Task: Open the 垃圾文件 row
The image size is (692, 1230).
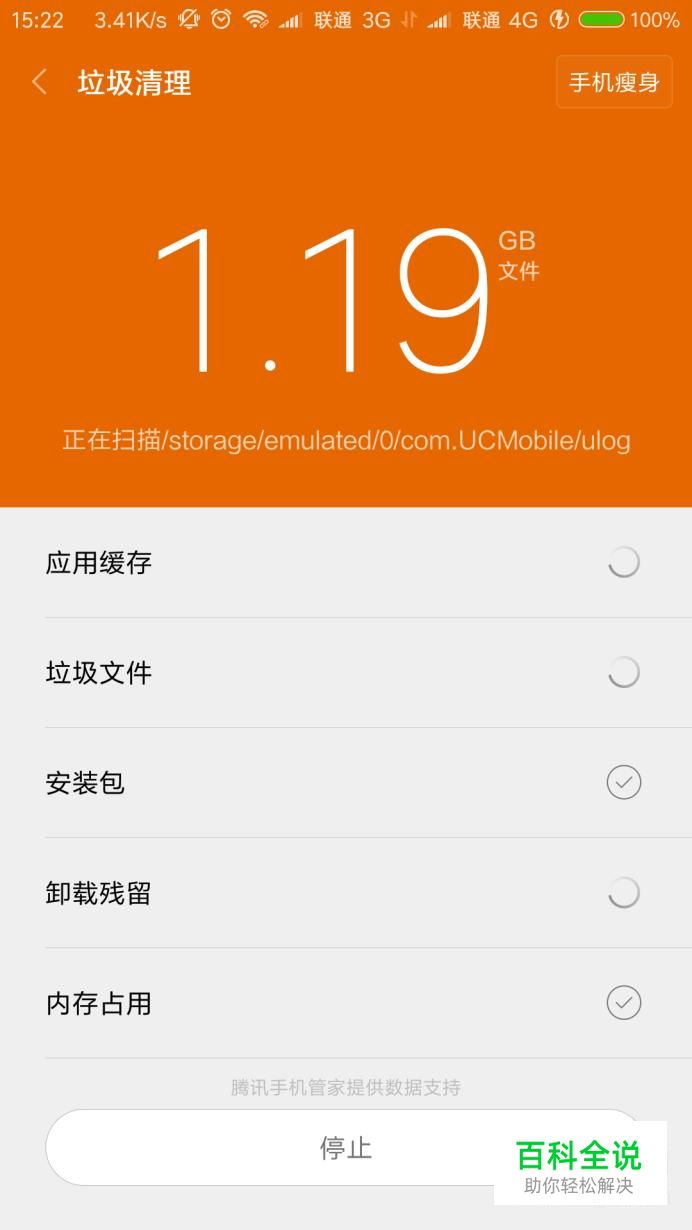Action: (346, 673)
